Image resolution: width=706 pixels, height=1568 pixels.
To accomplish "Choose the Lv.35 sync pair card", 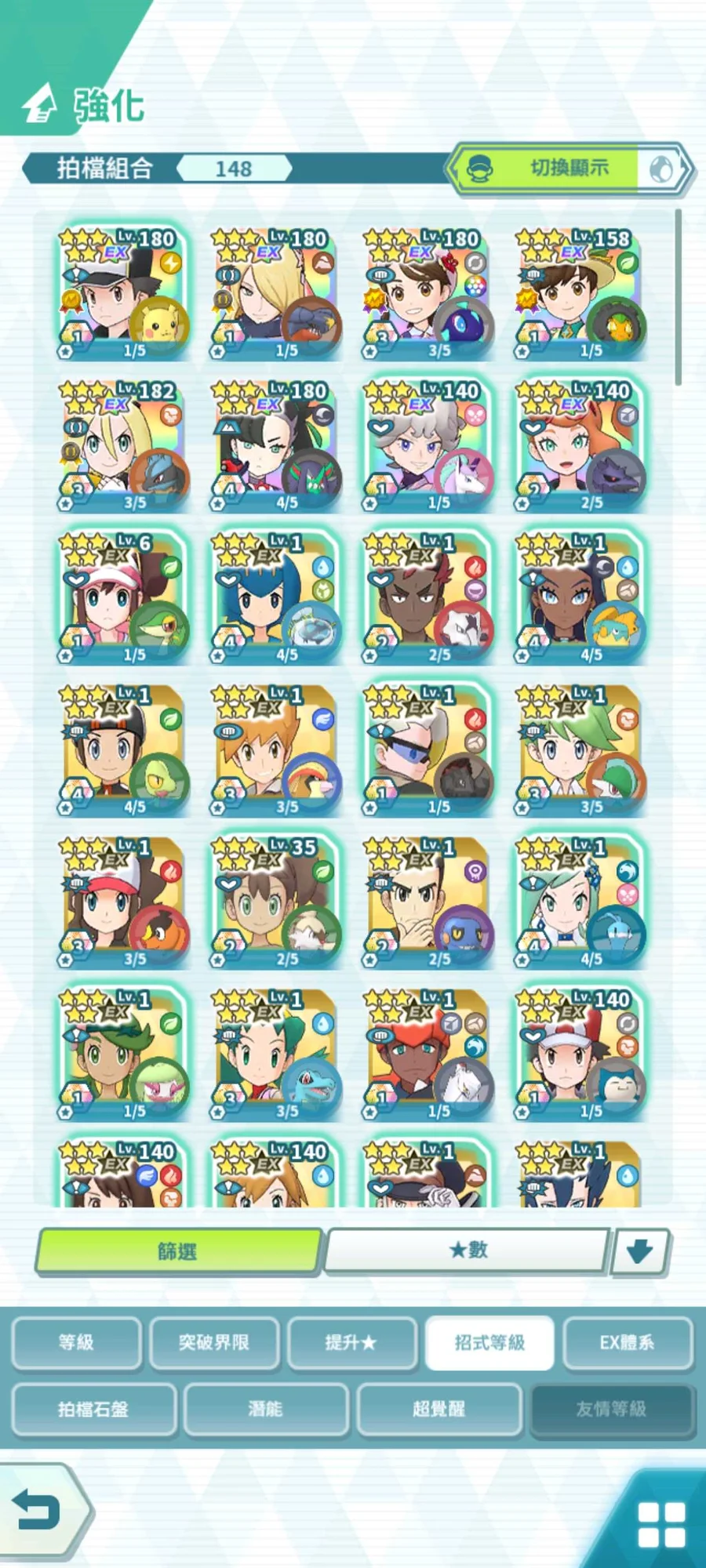I will coord(275,902).
